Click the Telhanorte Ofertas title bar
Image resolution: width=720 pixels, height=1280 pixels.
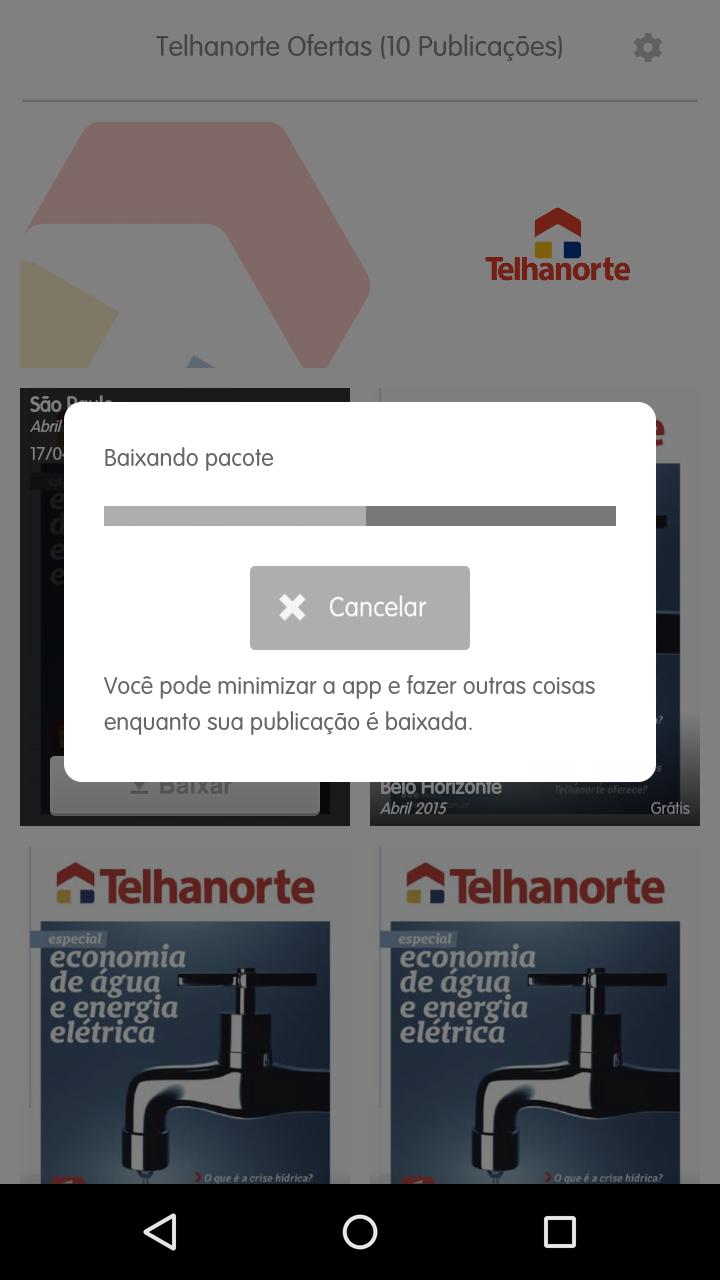click(359, 47)
